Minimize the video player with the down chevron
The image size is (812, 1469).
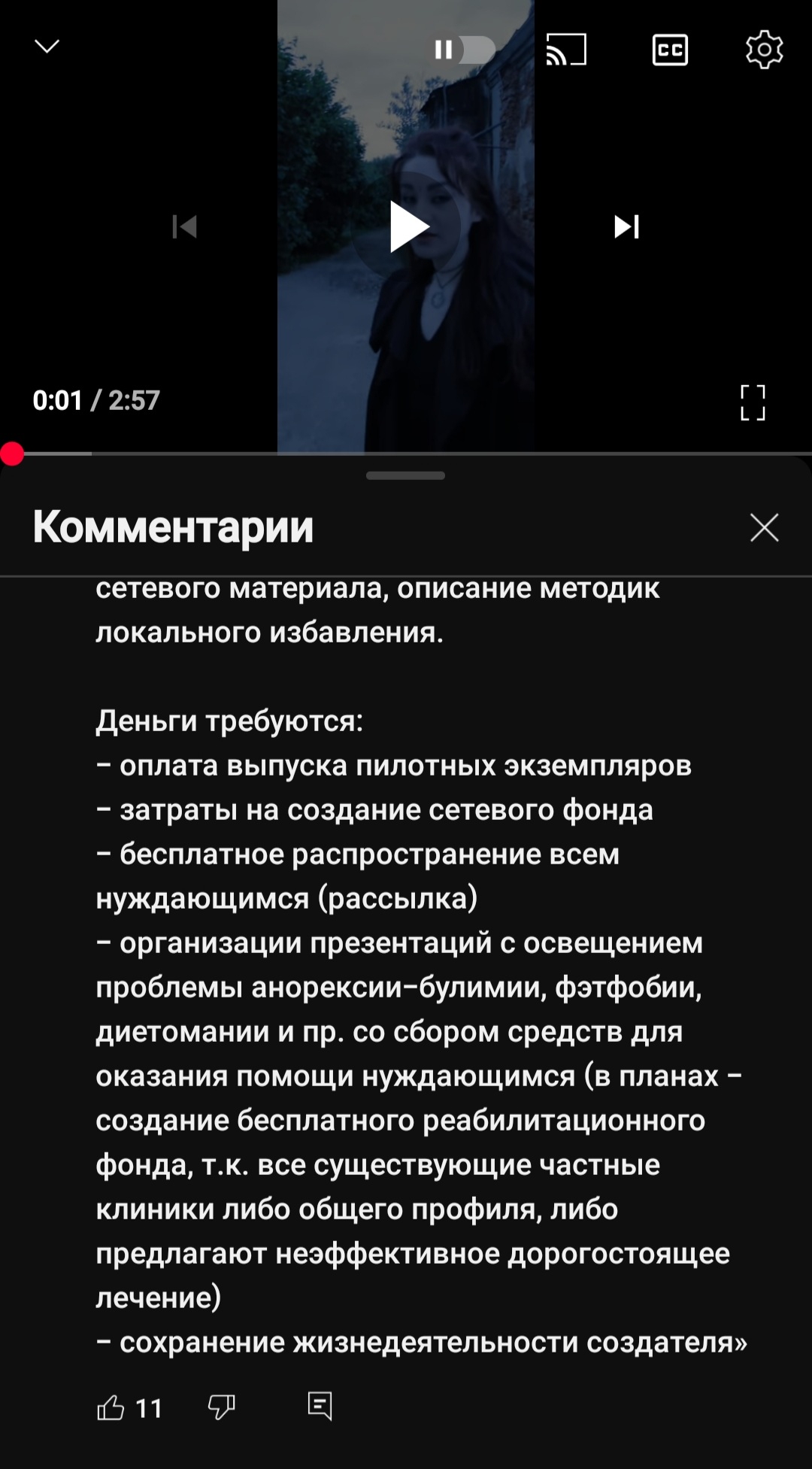click(47, 47)
